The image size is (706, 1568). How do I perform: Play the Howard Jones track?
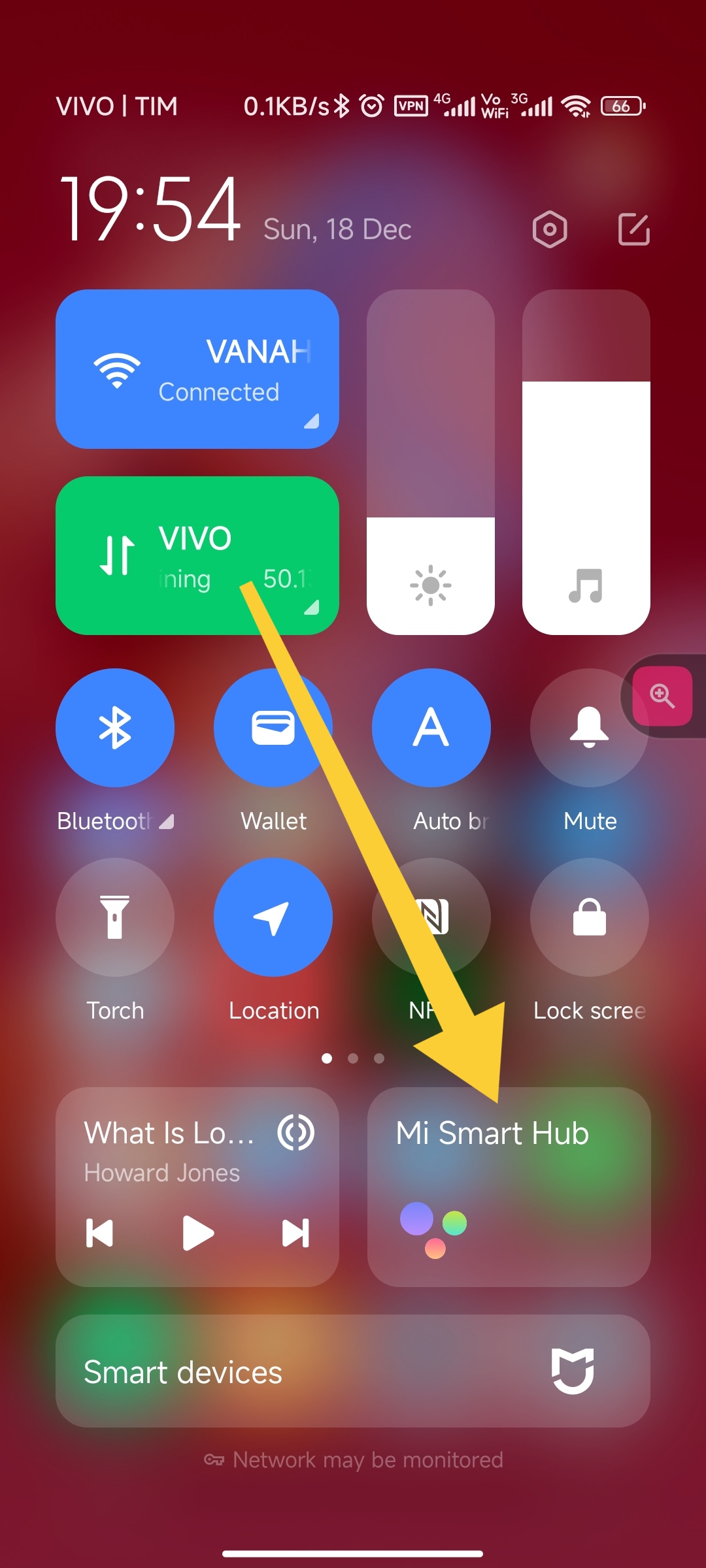[x=198, y=1233]
